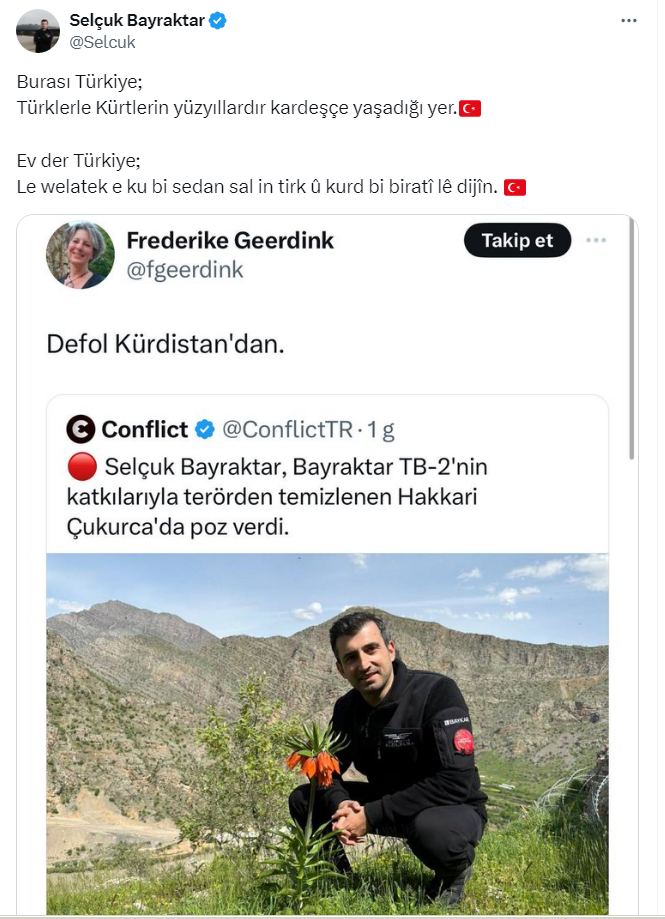Open the Selçuk Bayraktar display name link
Viewport: 665px width, 919px height.
click(x=135, y=20)
